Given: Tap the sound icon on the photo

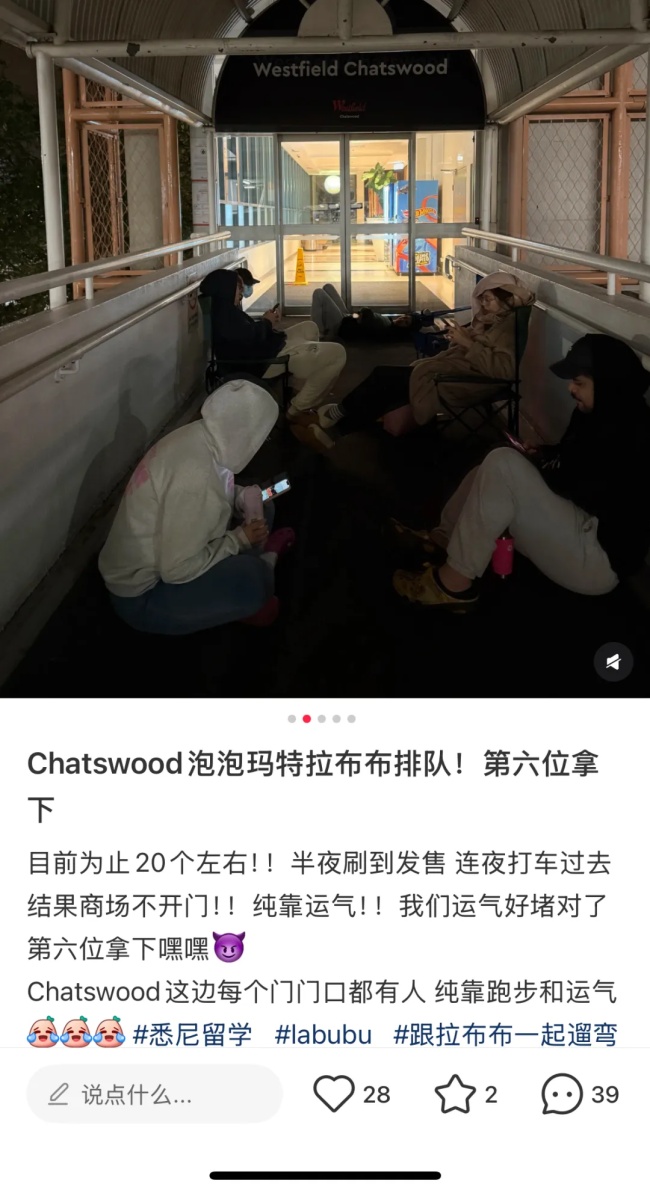Looking at the screenshot, I should (x=613, y=662).
